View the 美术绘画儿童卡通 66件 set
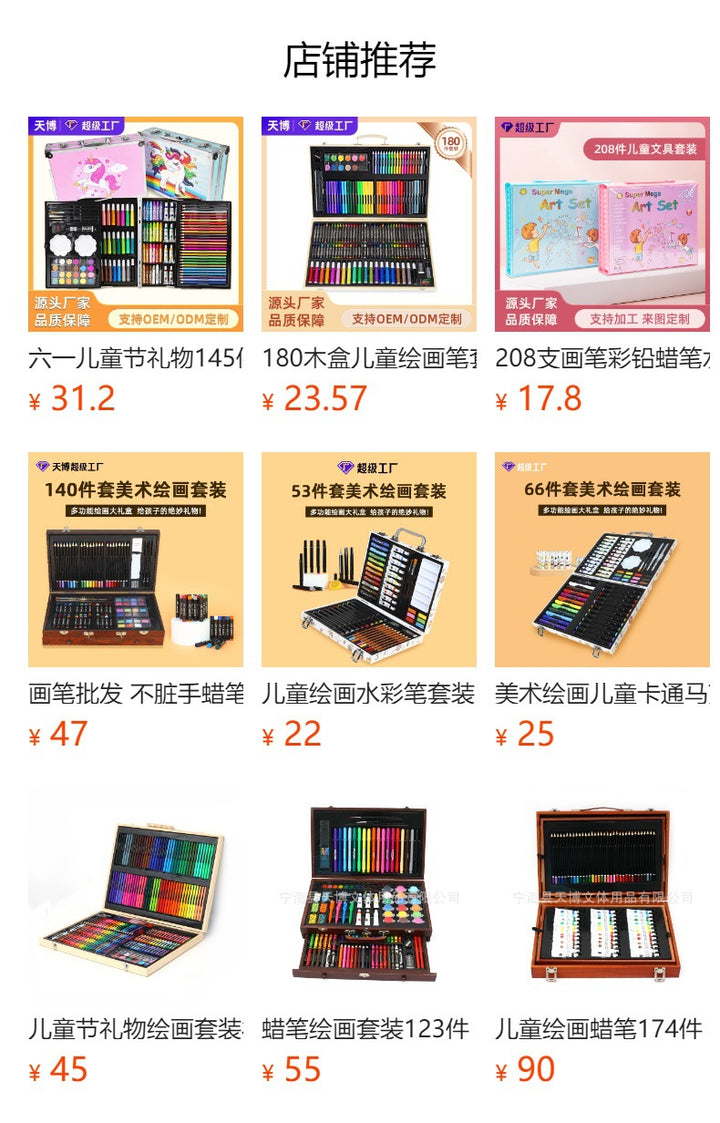 602,559
